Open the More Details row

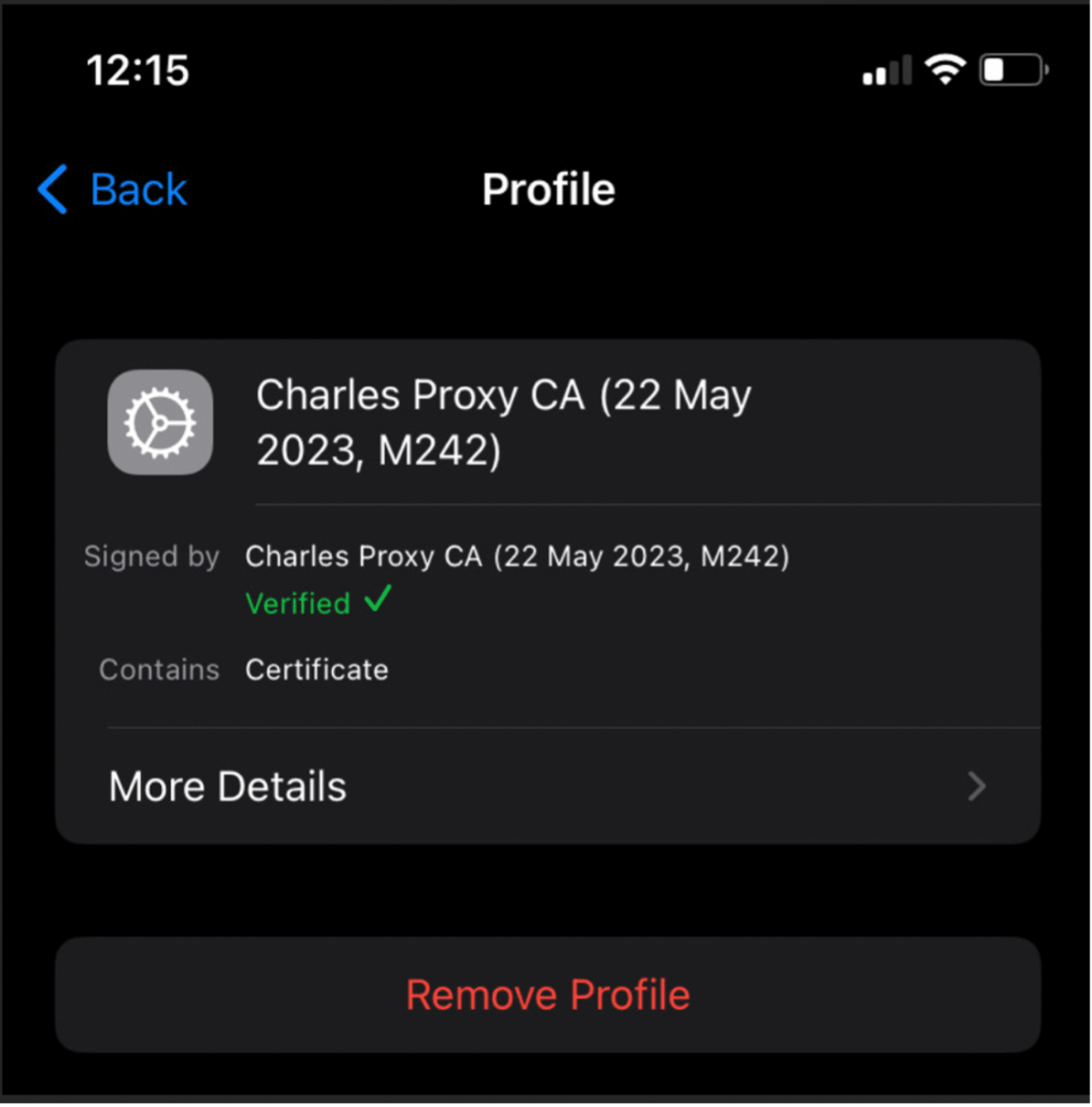click(549, 785)
